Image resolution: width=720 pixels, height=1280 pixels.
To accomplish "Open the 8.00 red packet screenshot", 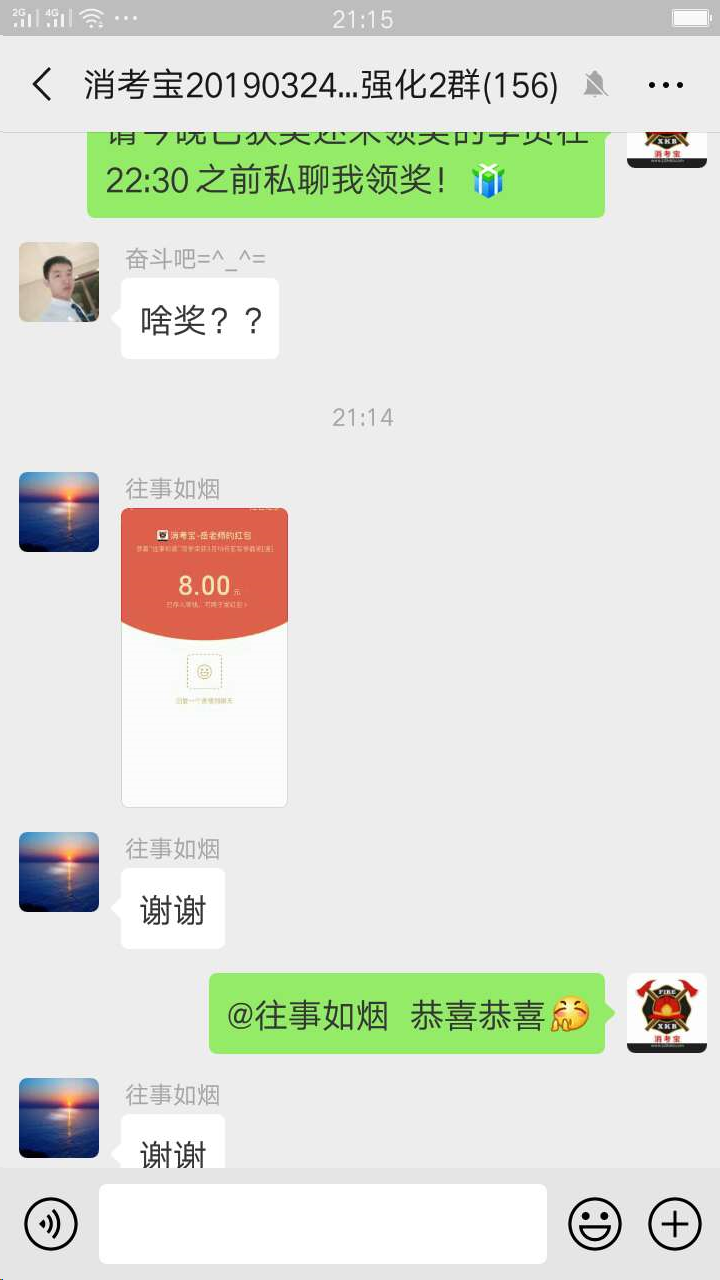I will coord(204,657).
